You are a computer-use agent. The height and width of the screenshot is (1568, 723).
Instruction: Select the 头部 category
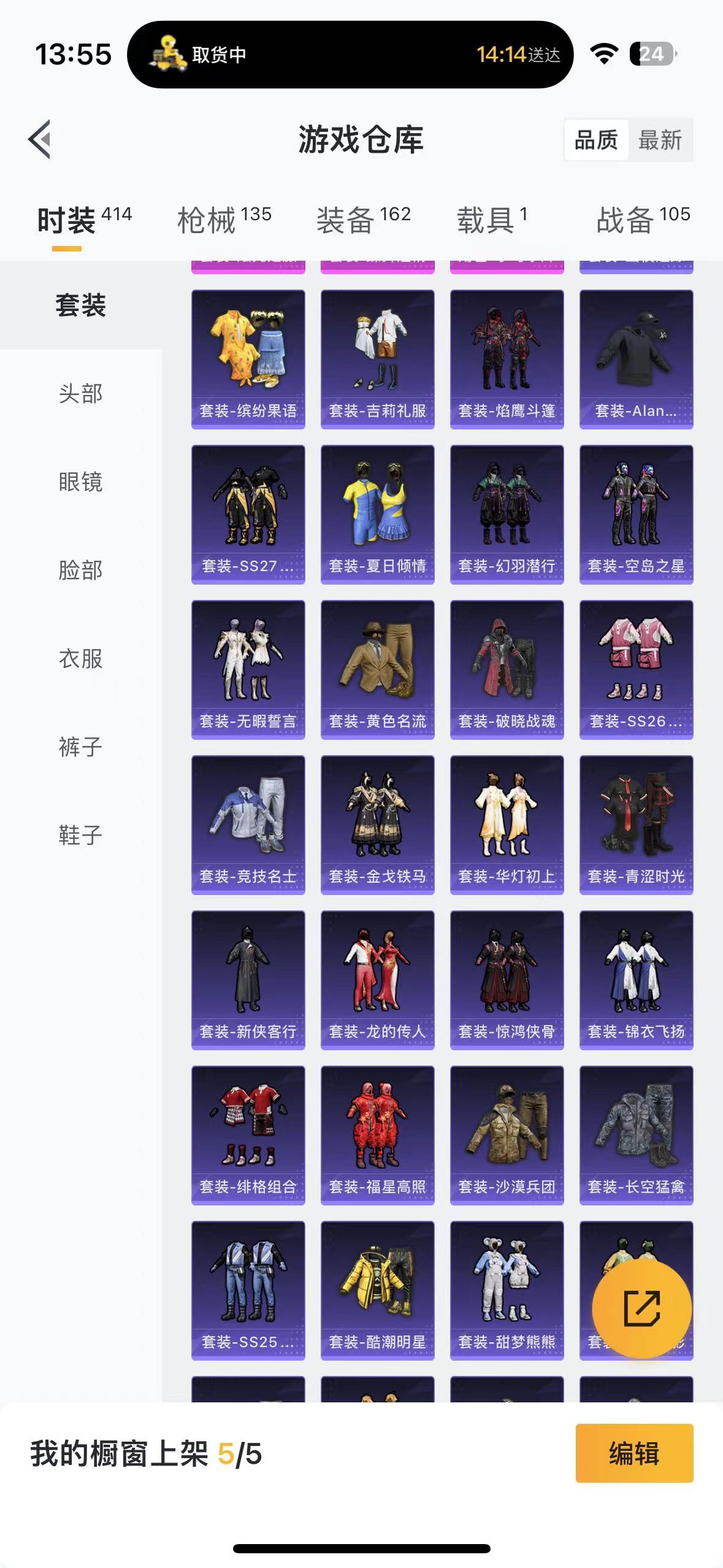(x=81, y=394)
